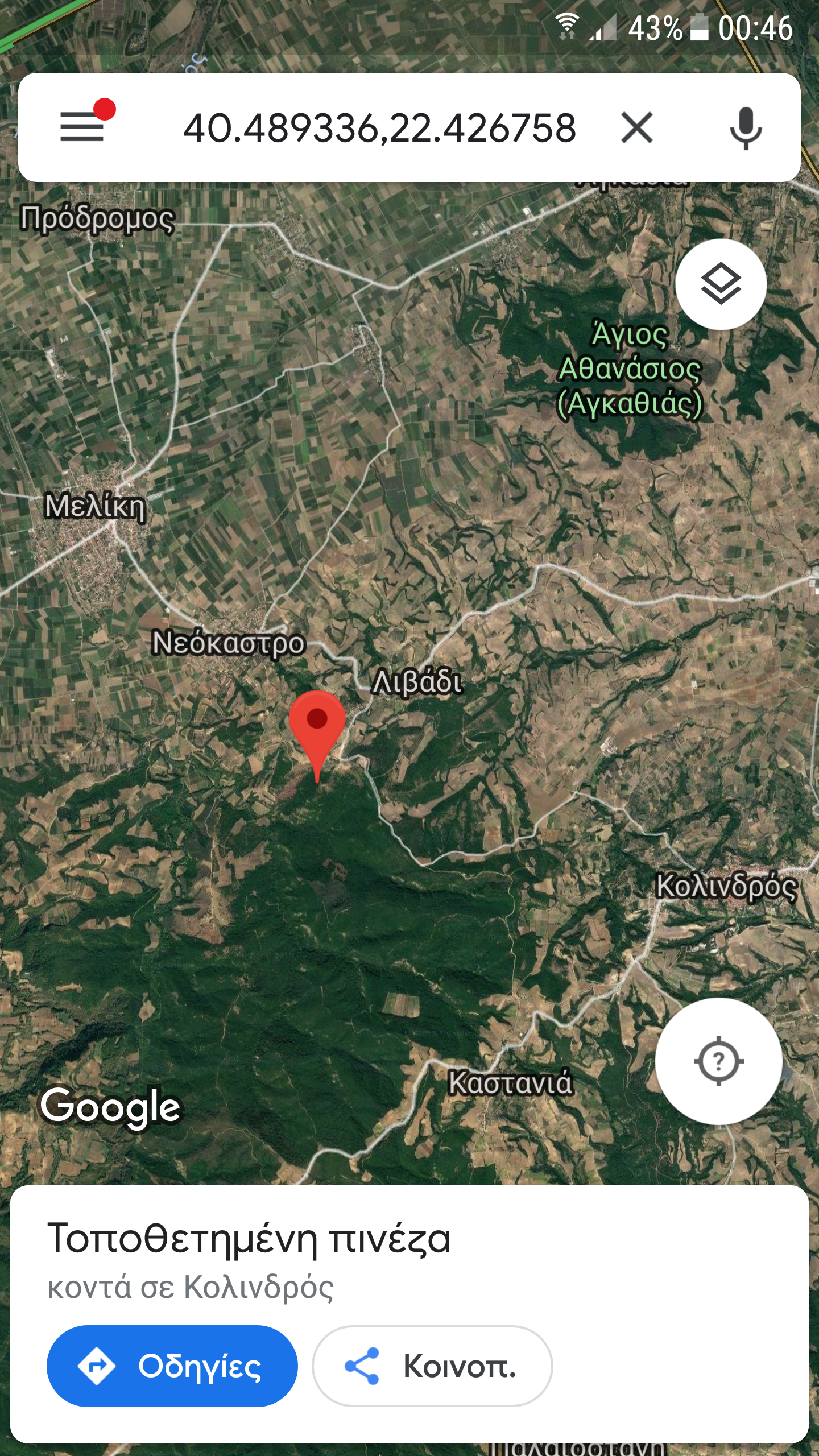Start voice search with microphone
The width and height of the screenshot is (819, 1456).
(x=745, y=127)
